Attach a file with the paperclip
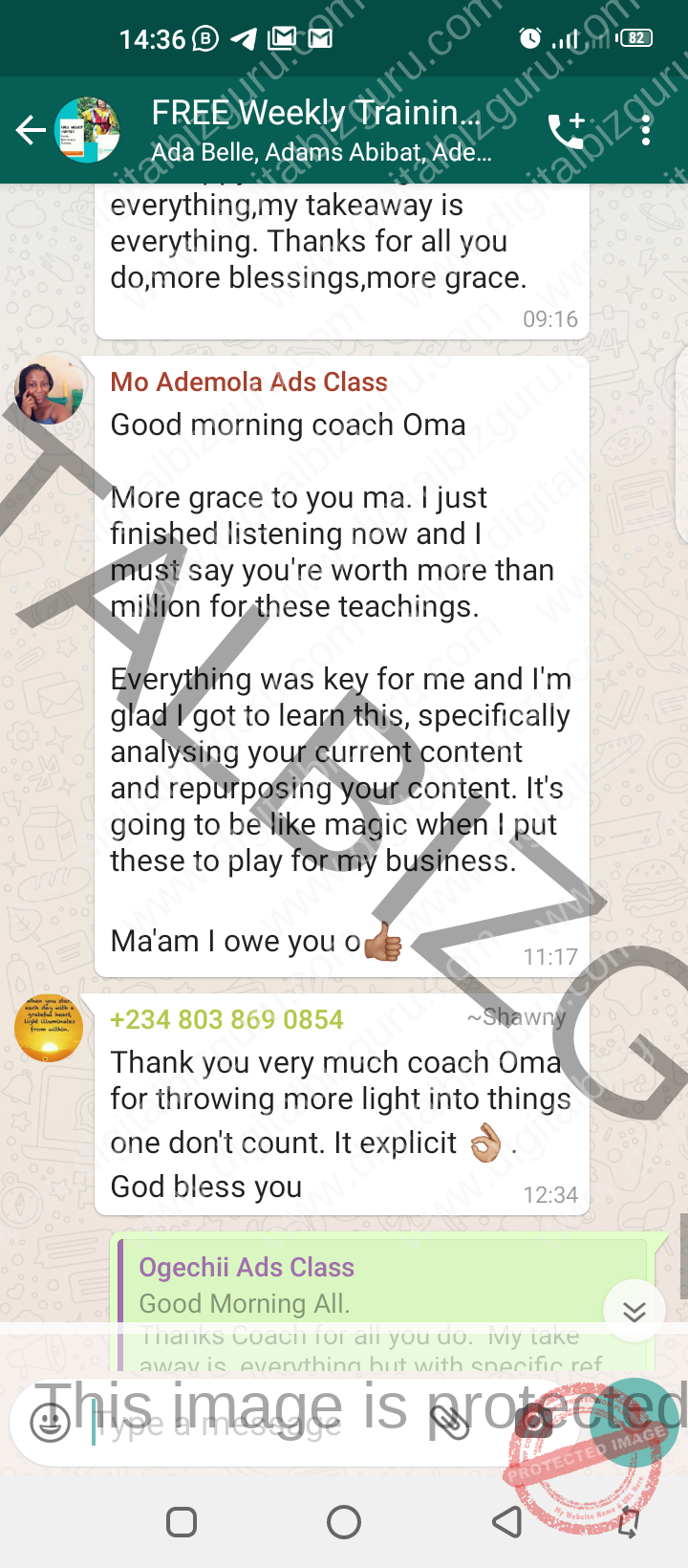Viewport: 688px width, 1568px height. point(449,1423)
